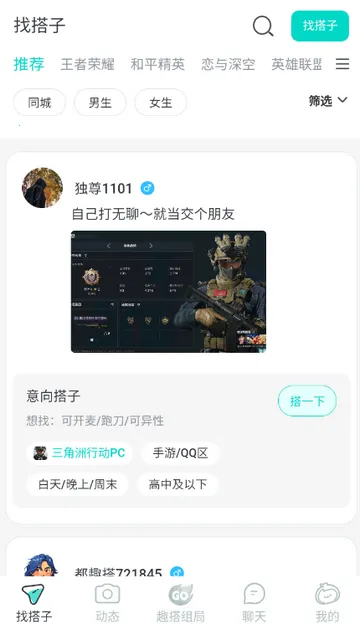
Task: Select the 推荐 tab
Action: 29,64
